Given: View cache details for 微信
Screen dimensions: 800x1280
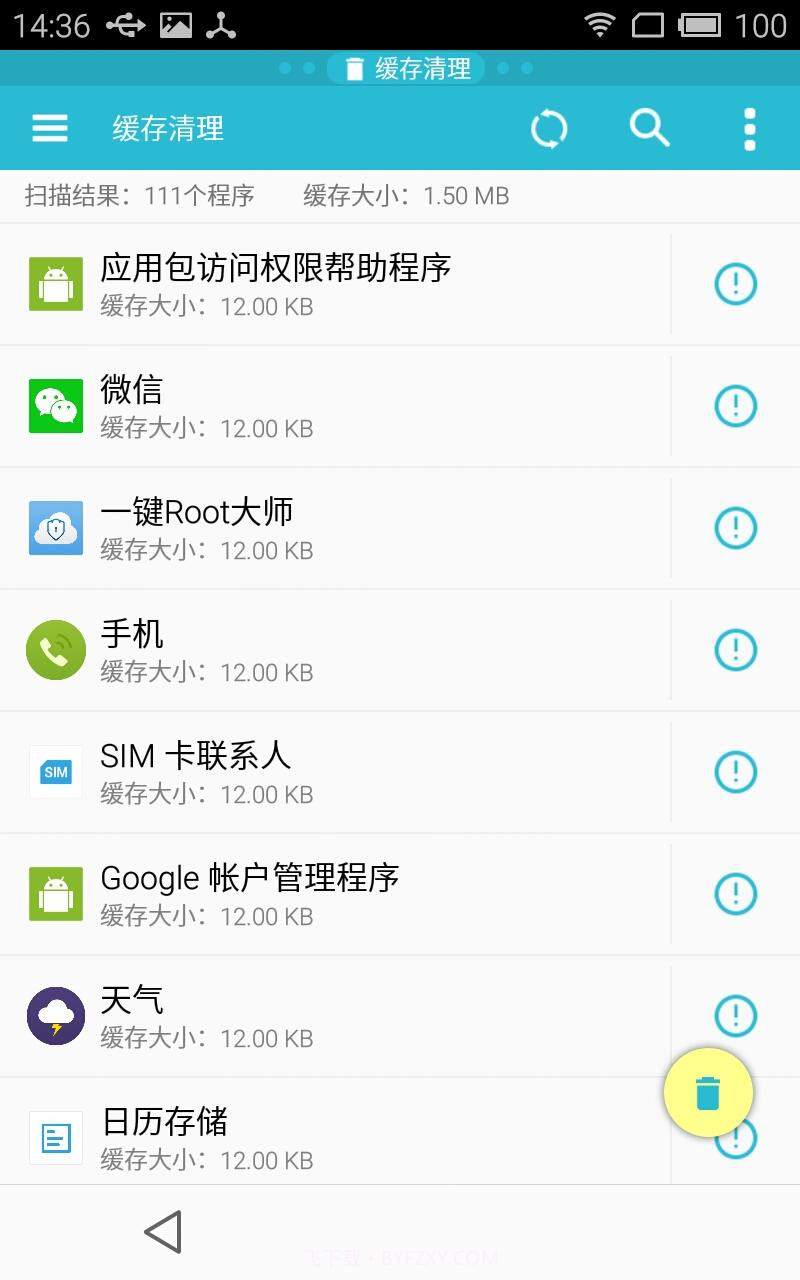Looking at the screenshot, I should point(734,406).
